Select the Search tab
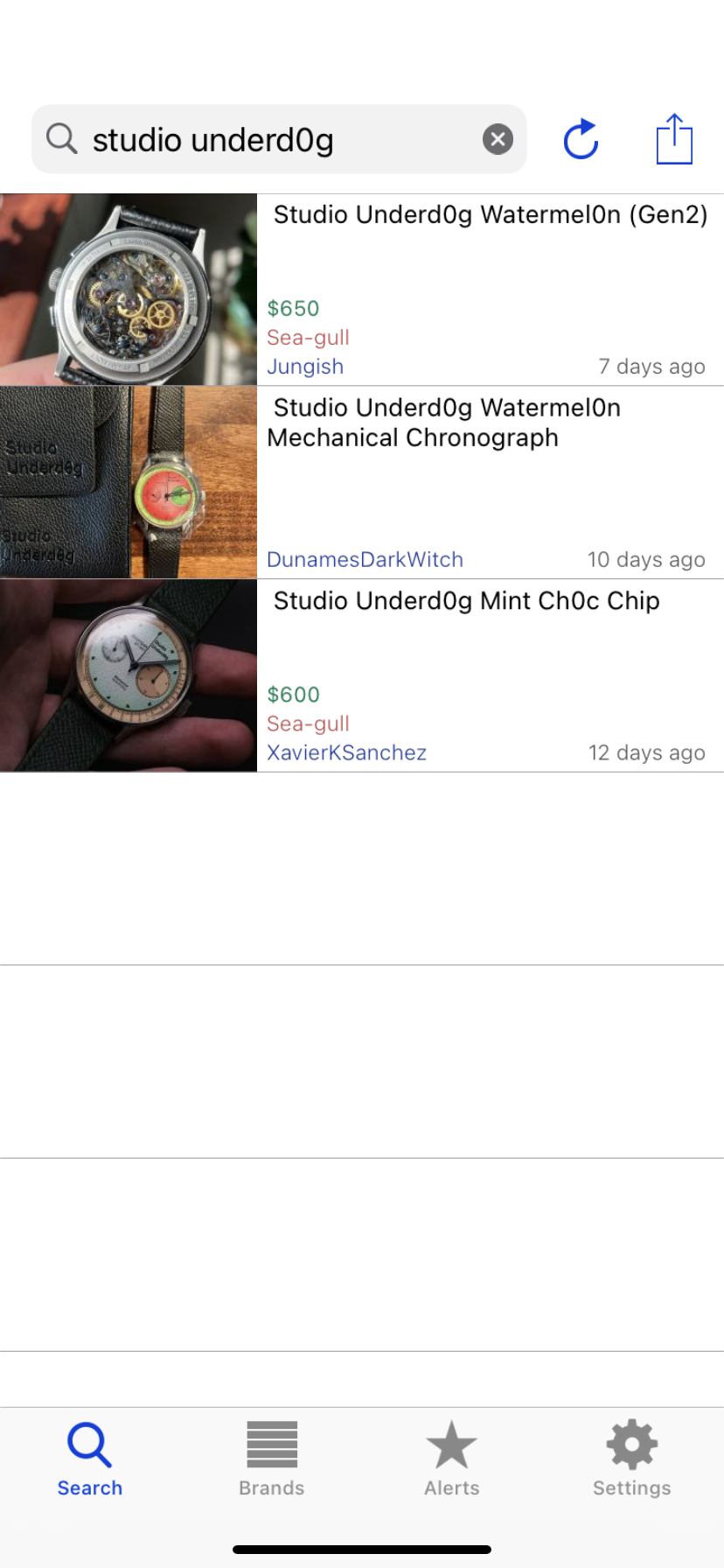 (90, 1459)
